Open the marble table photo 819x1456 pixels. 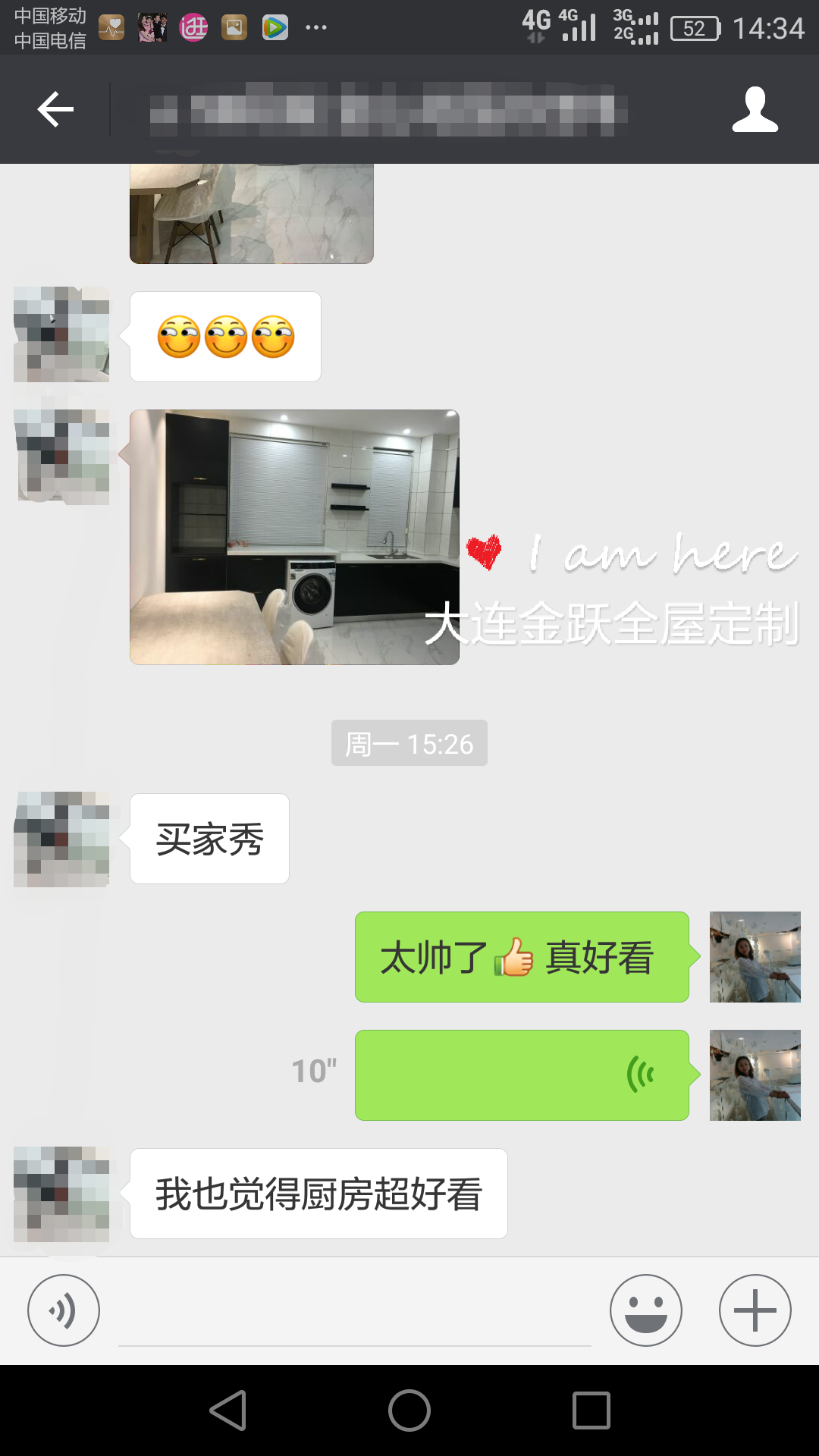pyautogui.click(x=251, y=214)
